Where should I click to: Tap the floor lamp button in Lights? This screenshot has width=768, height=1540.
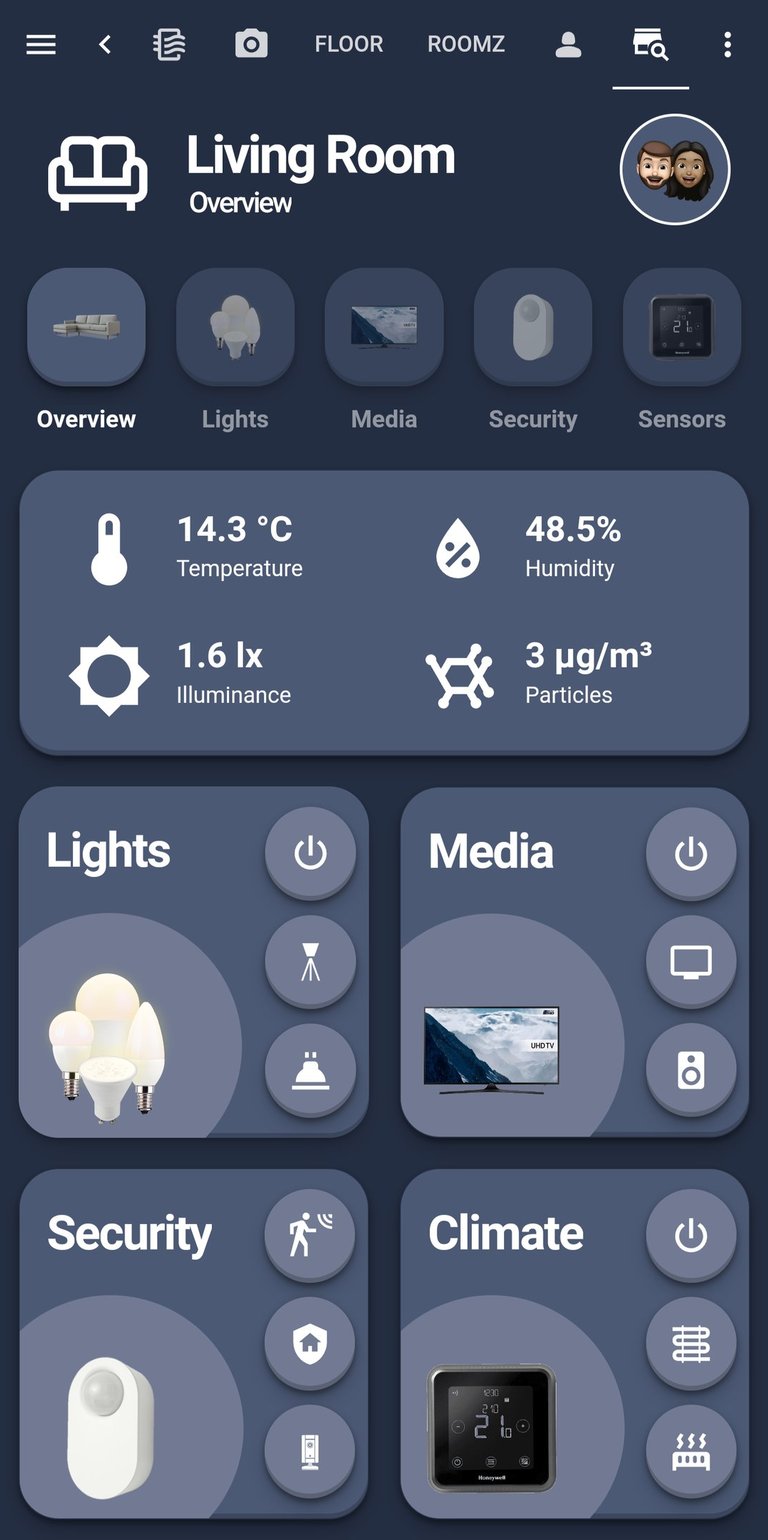point(310,961)
